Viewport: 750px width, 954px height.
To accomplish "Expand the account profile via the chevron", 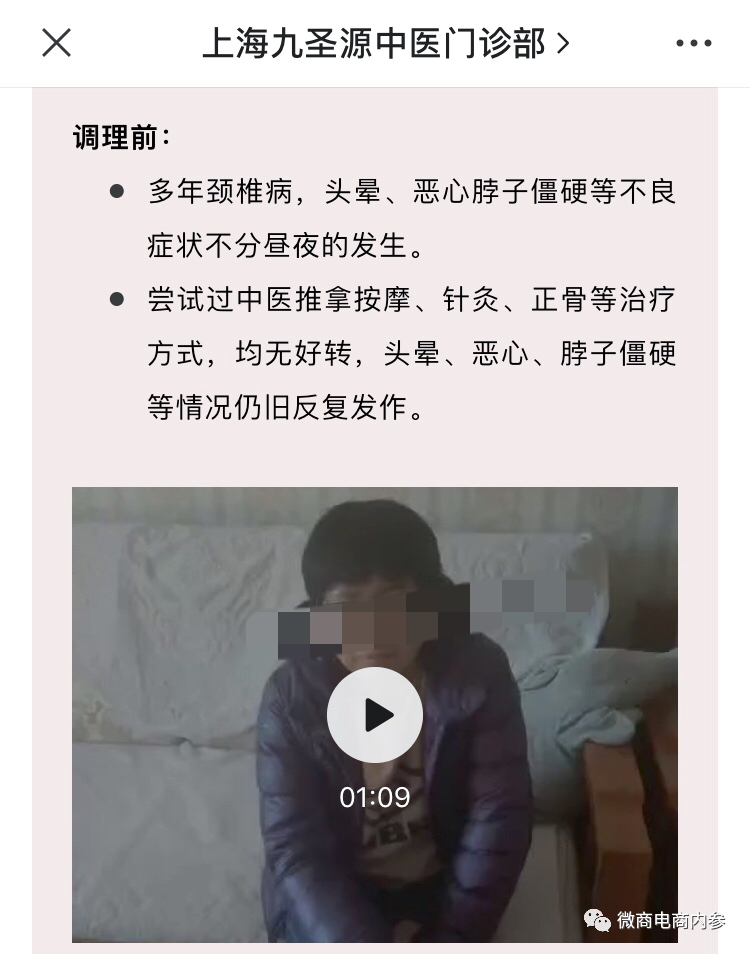I will [x=565, y=43].
